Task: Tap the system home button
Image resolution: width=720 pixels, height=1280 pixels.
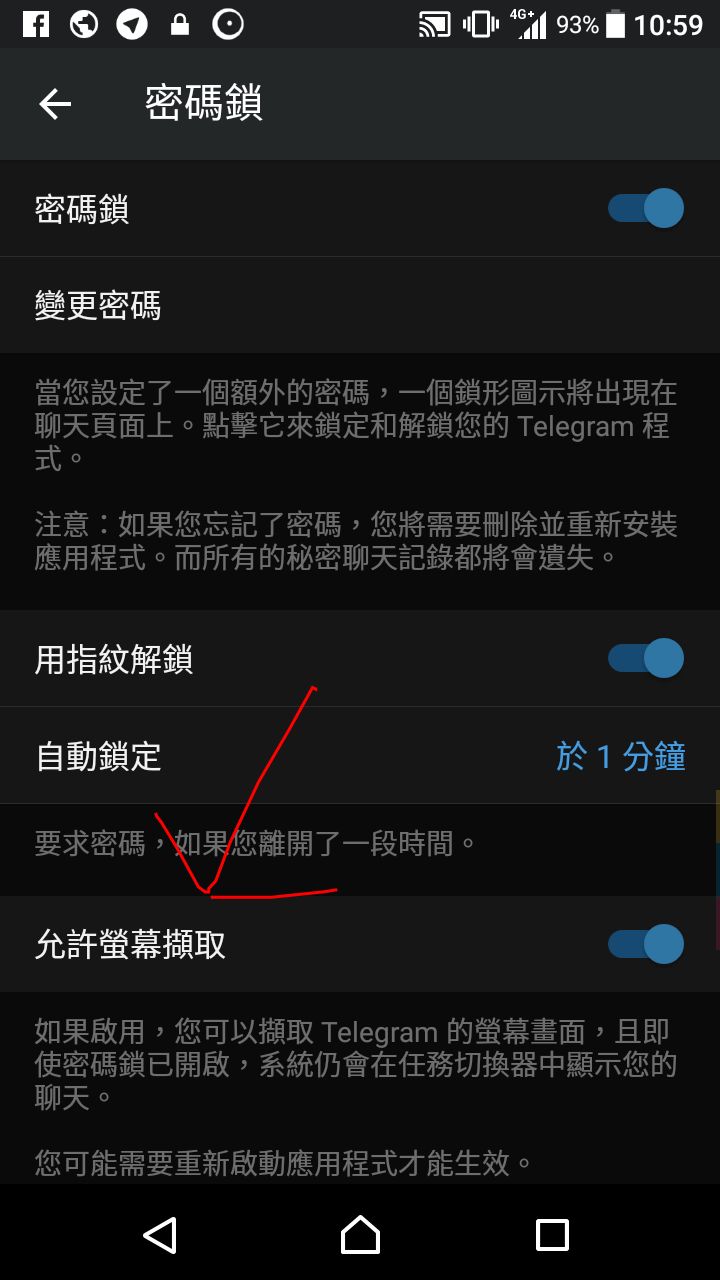Action: pyautogui.click(x=360, y=1235)
